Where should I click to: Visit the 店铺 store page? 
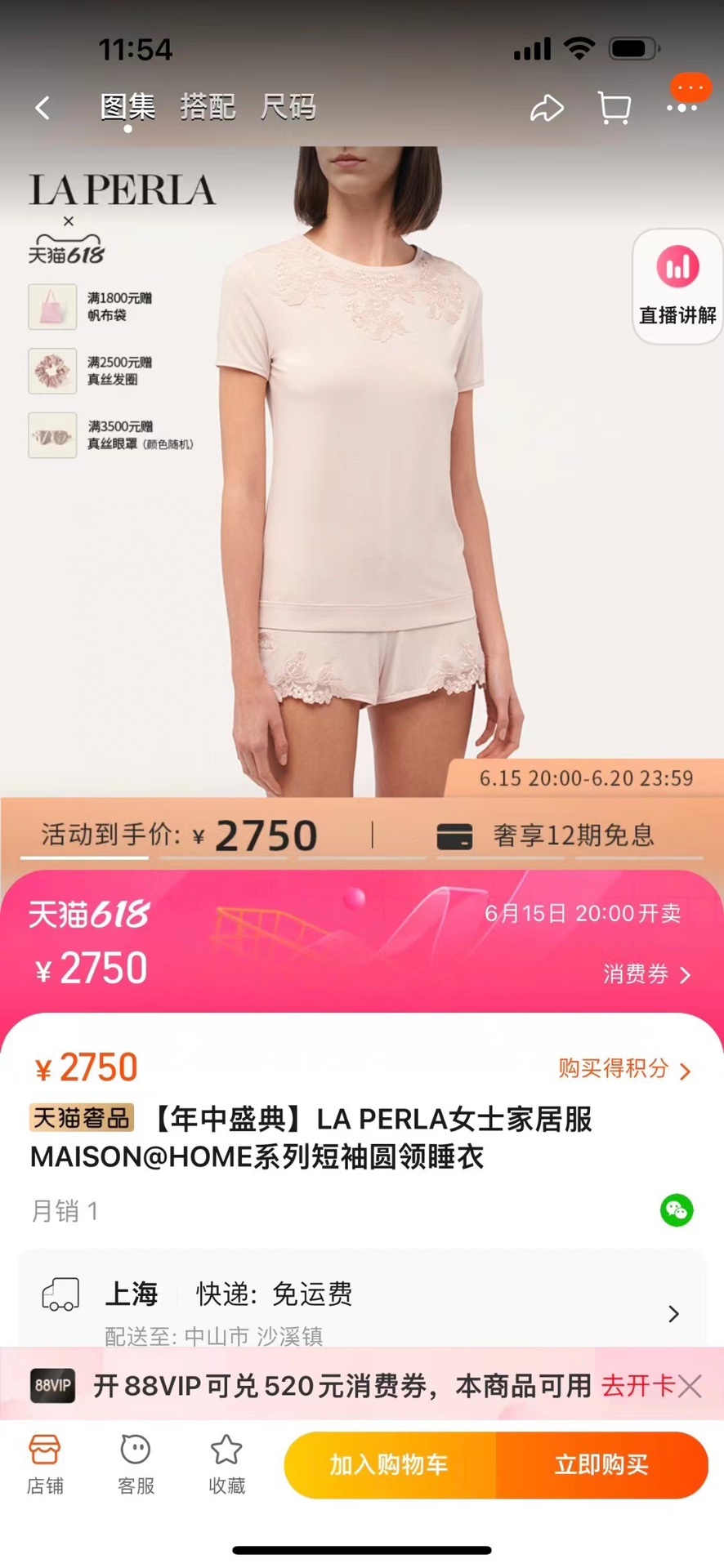(45, 1463)
